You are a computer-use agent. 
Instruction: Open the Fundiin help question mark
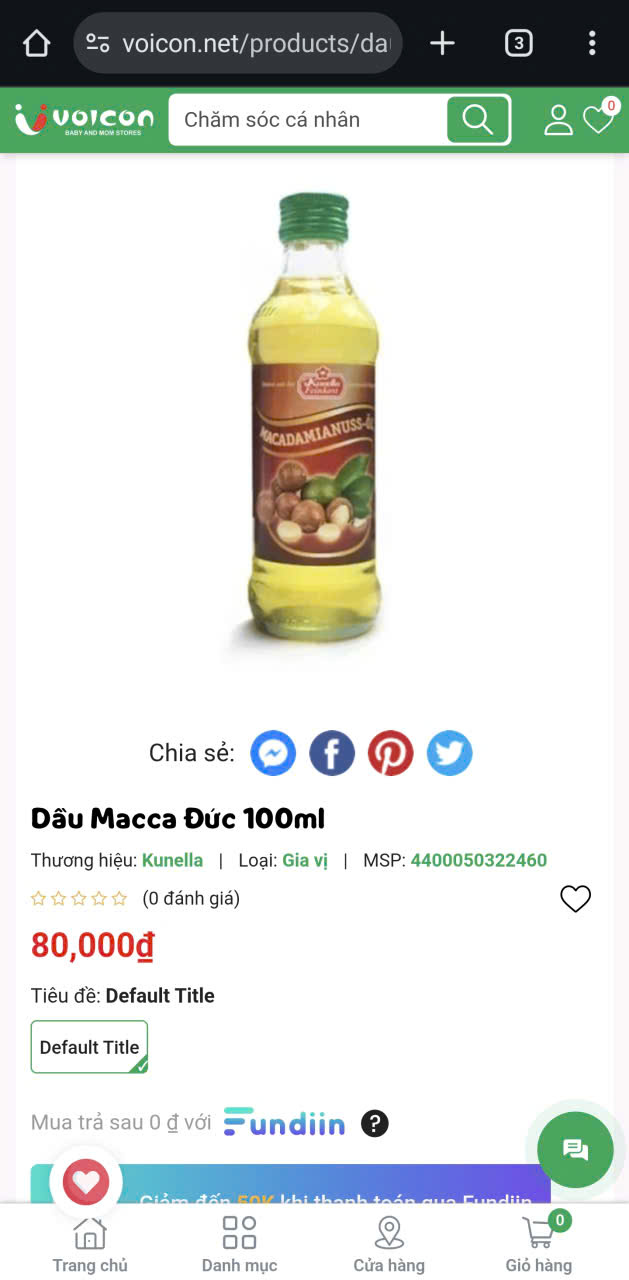pos(375,1123)
